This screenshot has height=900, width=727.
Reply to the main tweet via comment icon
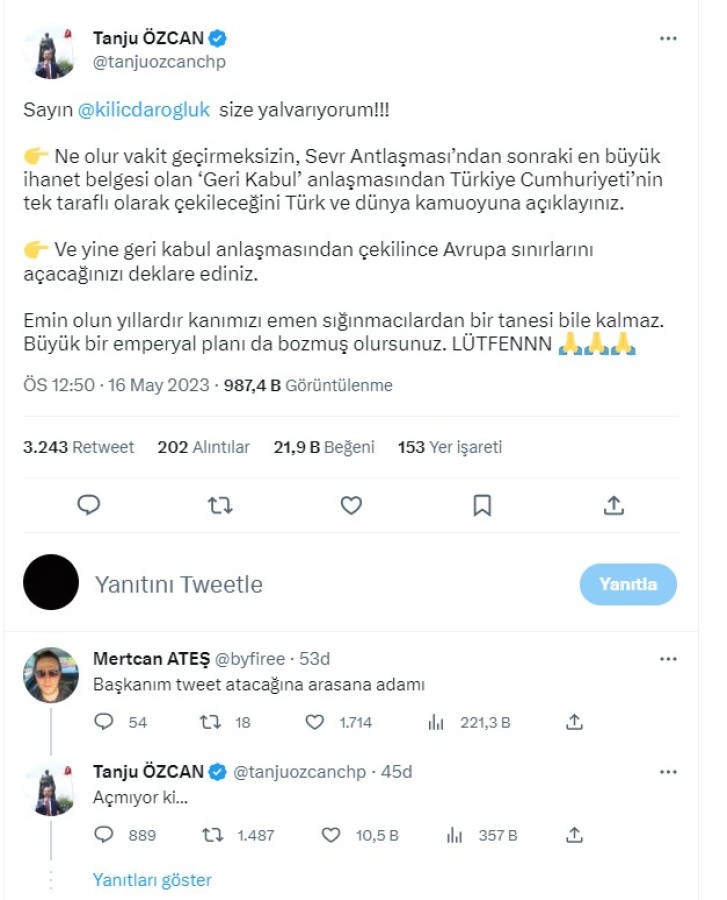89,505
